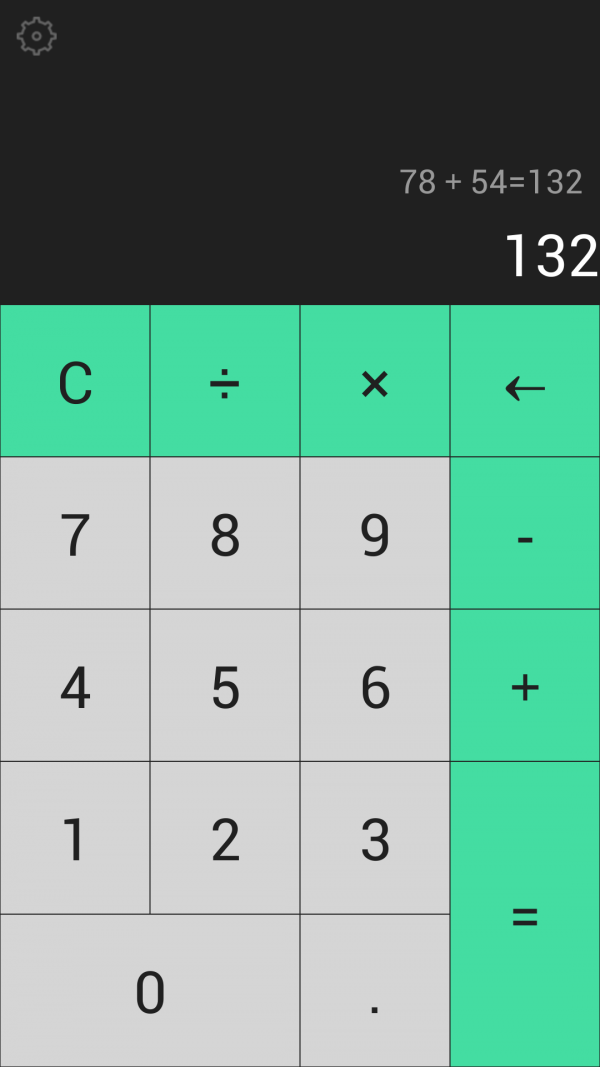Enter the digit 9
The image size is (600, 1067).
coord(375,534)
